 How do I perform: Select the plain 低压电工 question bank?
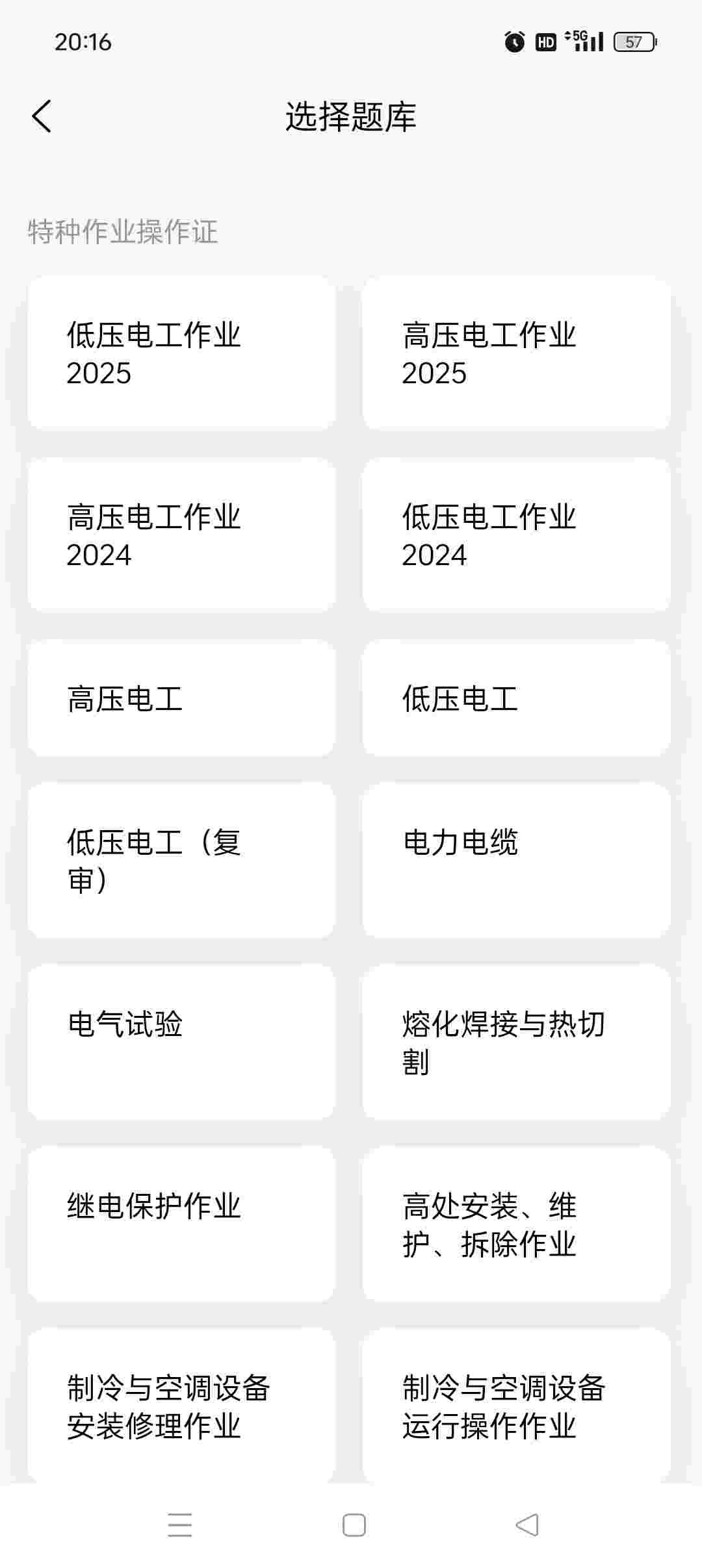tap(516, 698)
